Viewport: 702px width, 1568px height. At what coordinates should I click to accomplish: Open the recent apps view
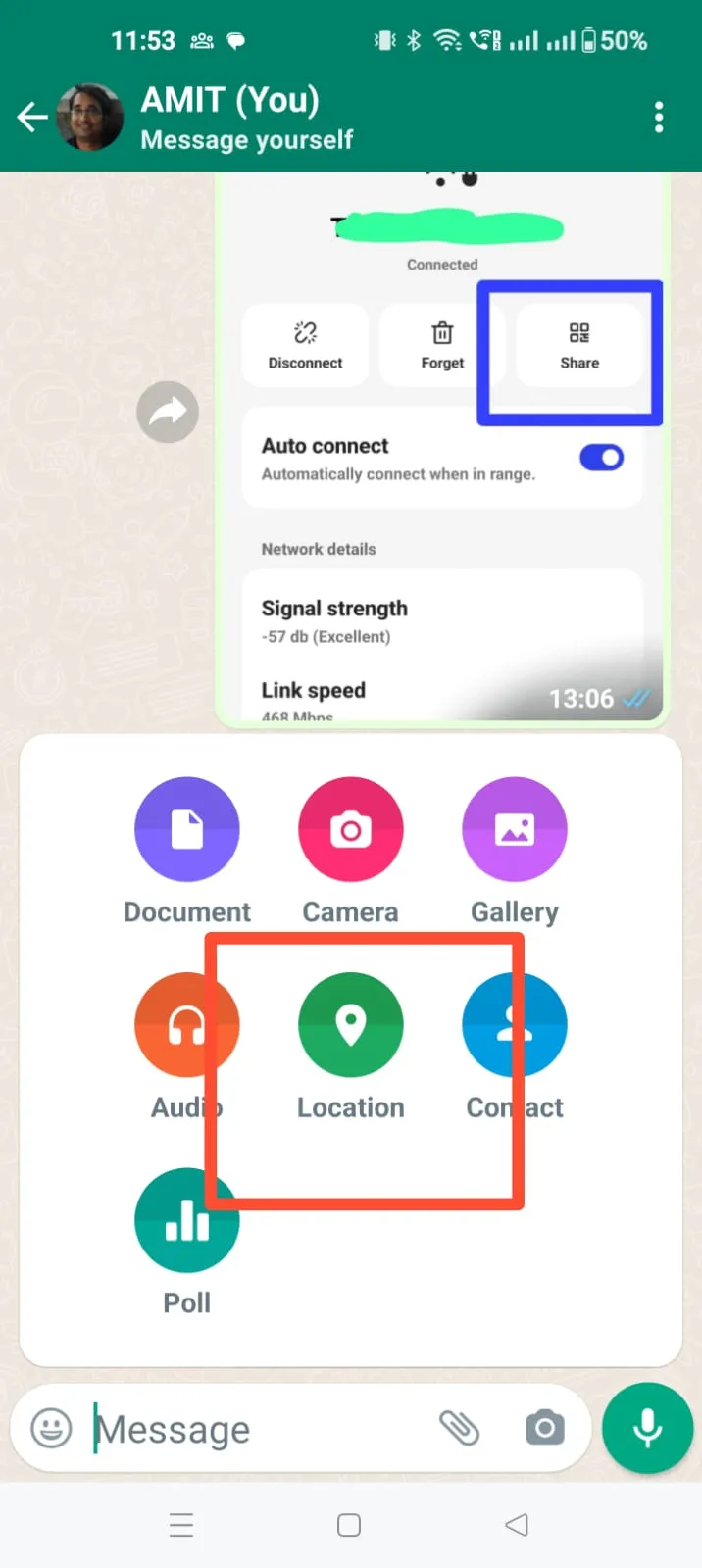click(x=181, y=1525)
